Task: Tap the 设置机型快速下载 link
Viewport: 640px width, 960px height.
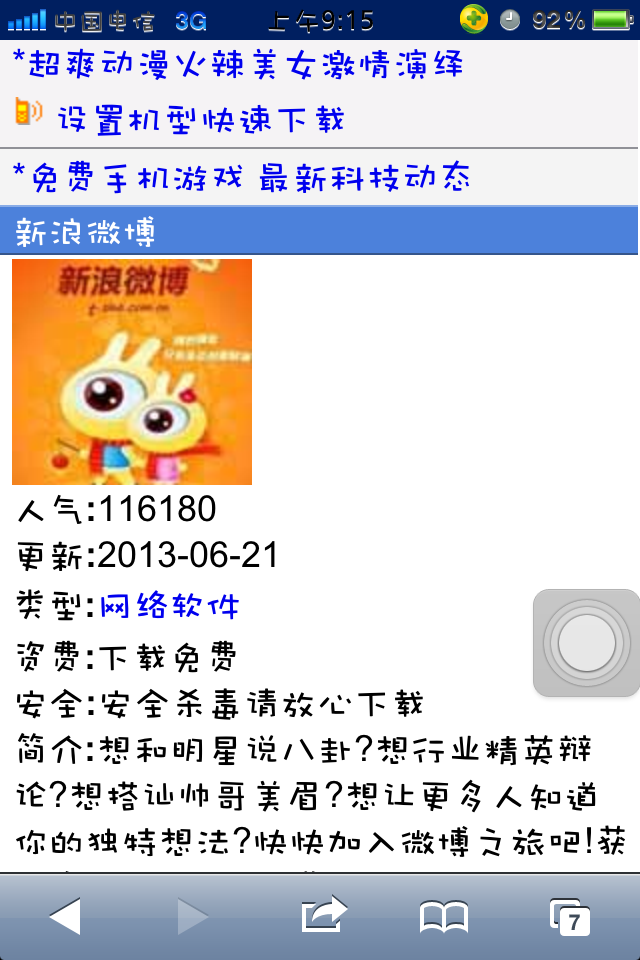Action: (200, 120)
